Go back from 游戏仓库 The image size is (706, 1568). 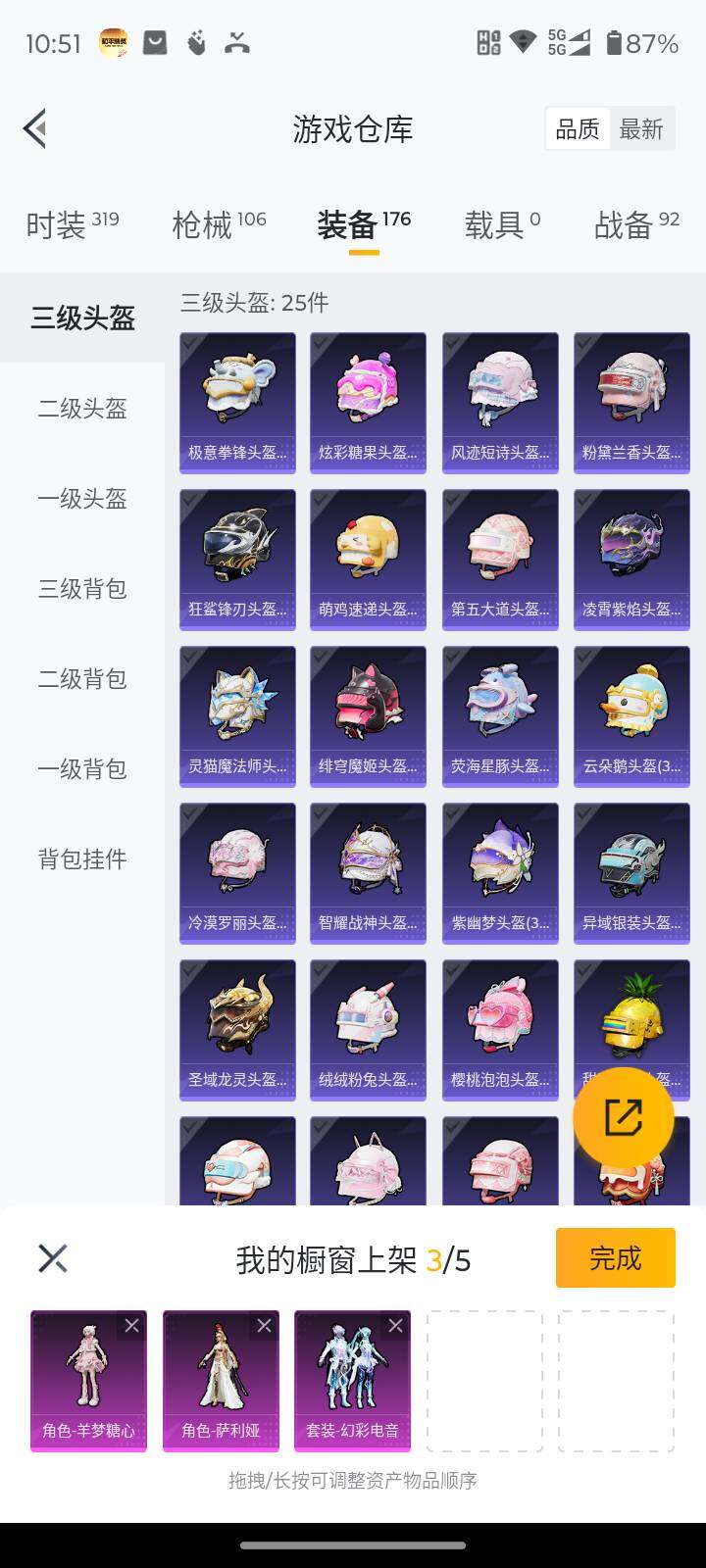(36, 128)
